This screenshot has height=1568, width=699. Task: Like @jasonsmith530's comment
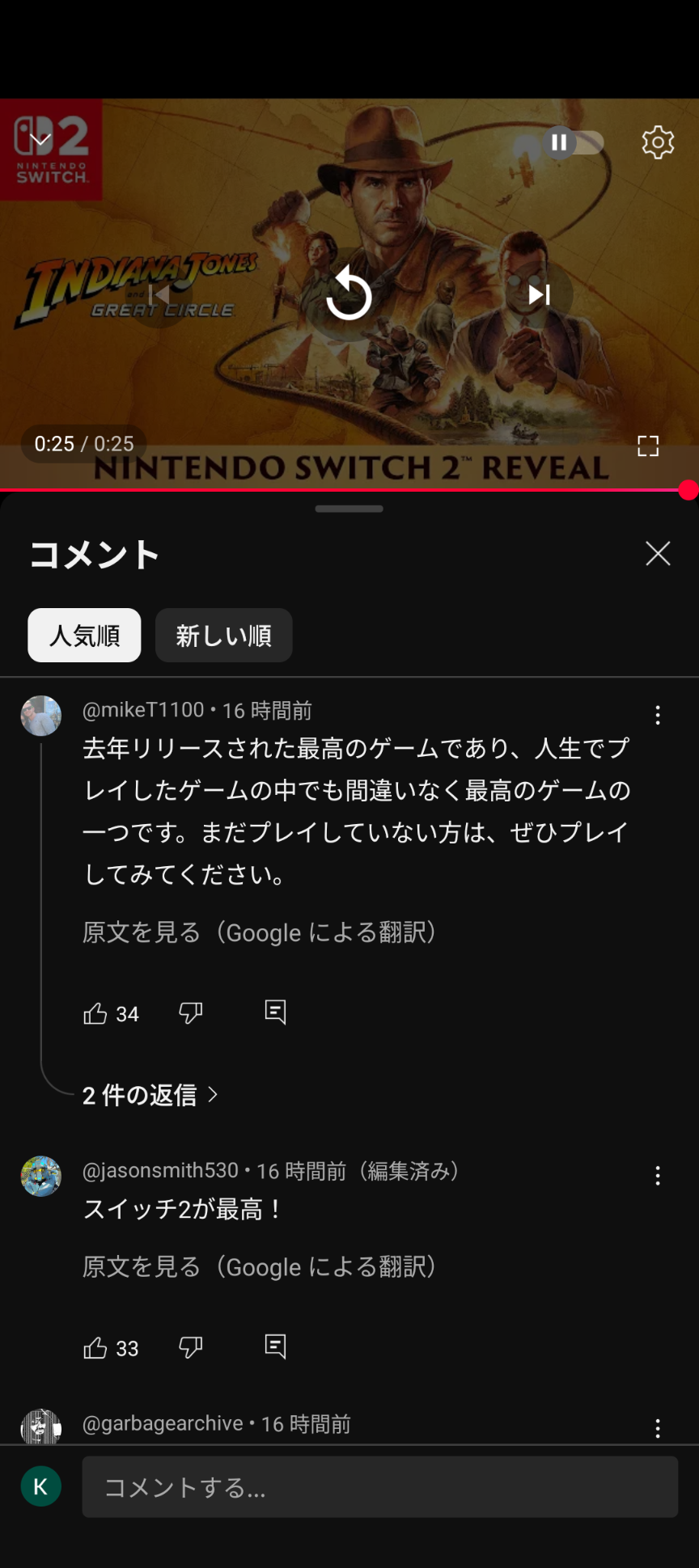point(95,1348)
